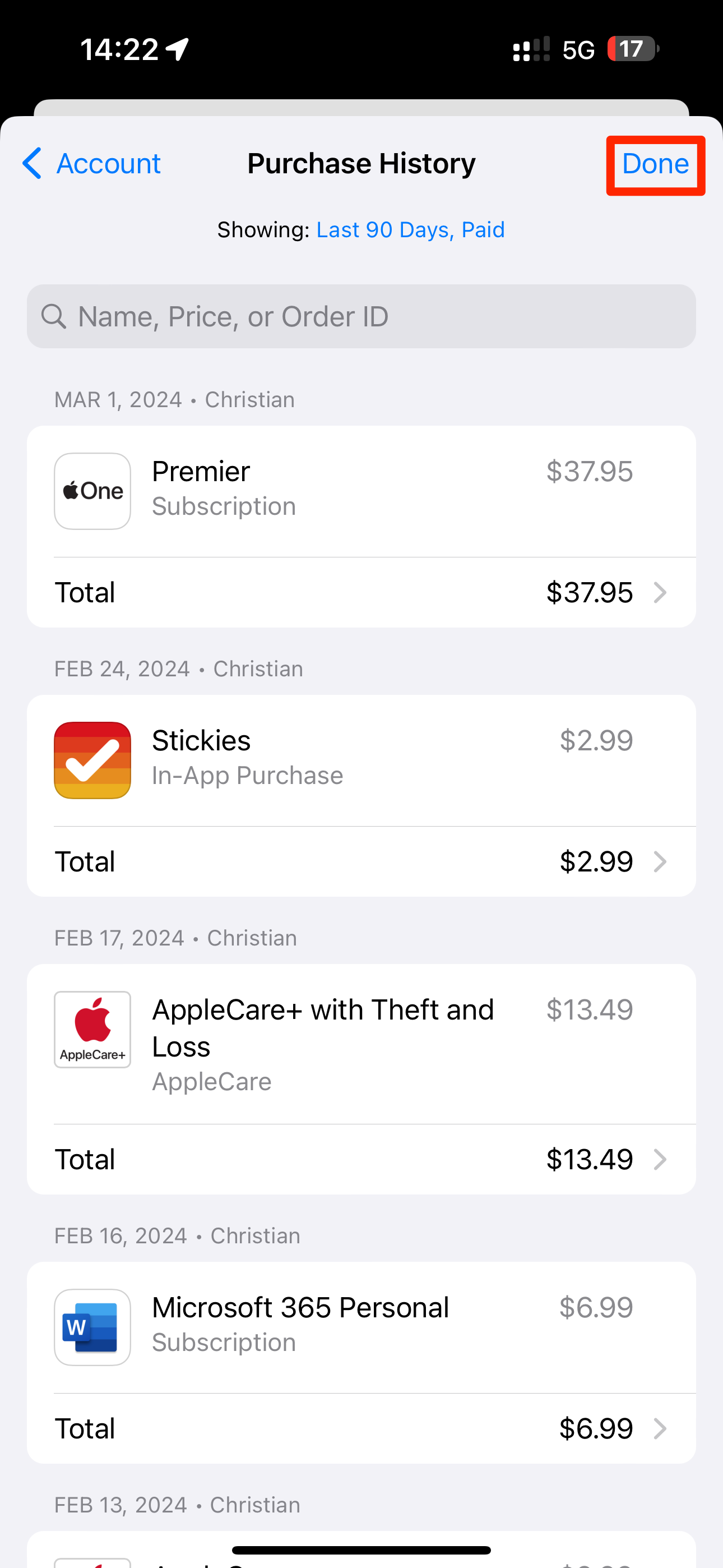Image resolution: width=723 pixels, height=1568 pixels.
Task: Expand the Stickies $2.99 total row
Action: point(361,861)
